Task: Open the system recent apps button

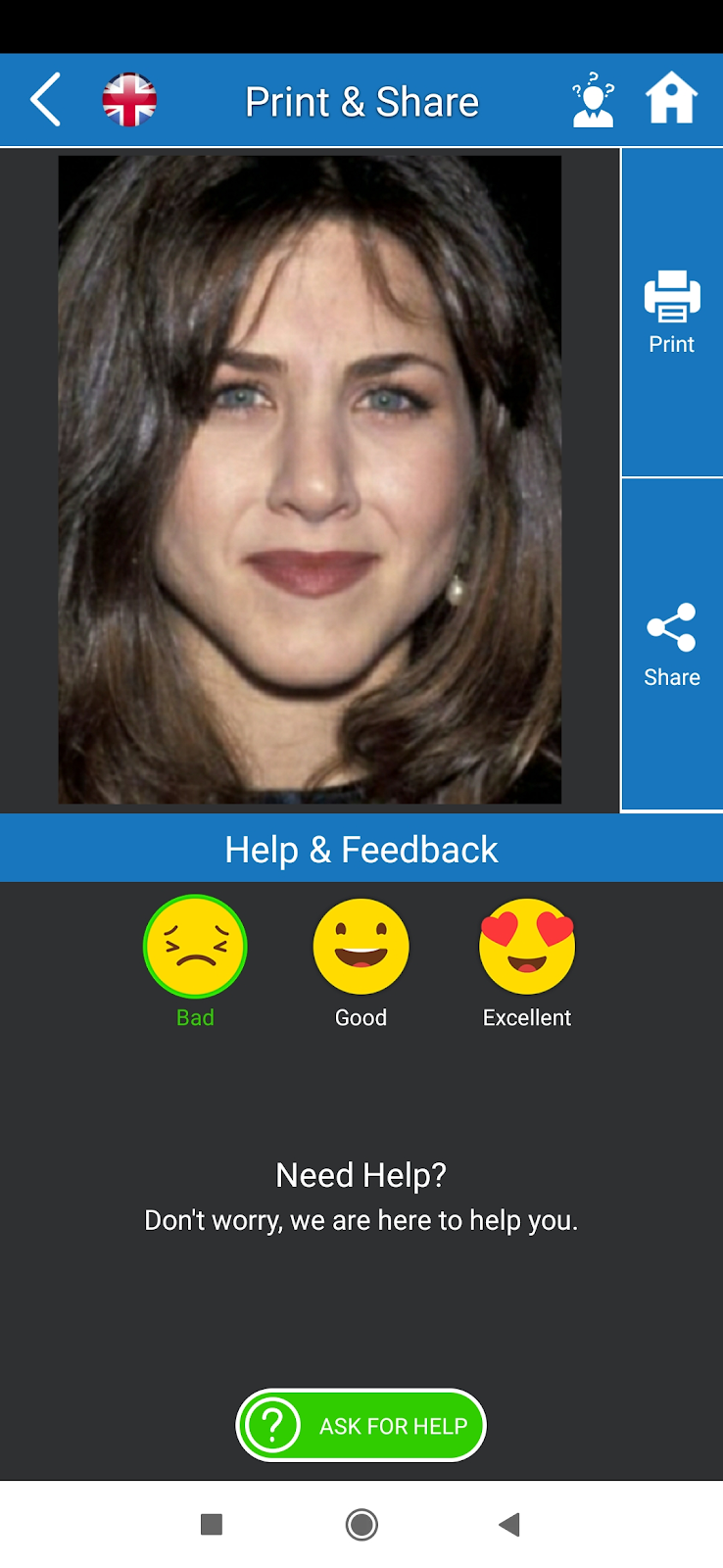Action: pyautogui.click(x=212, y=1524)
